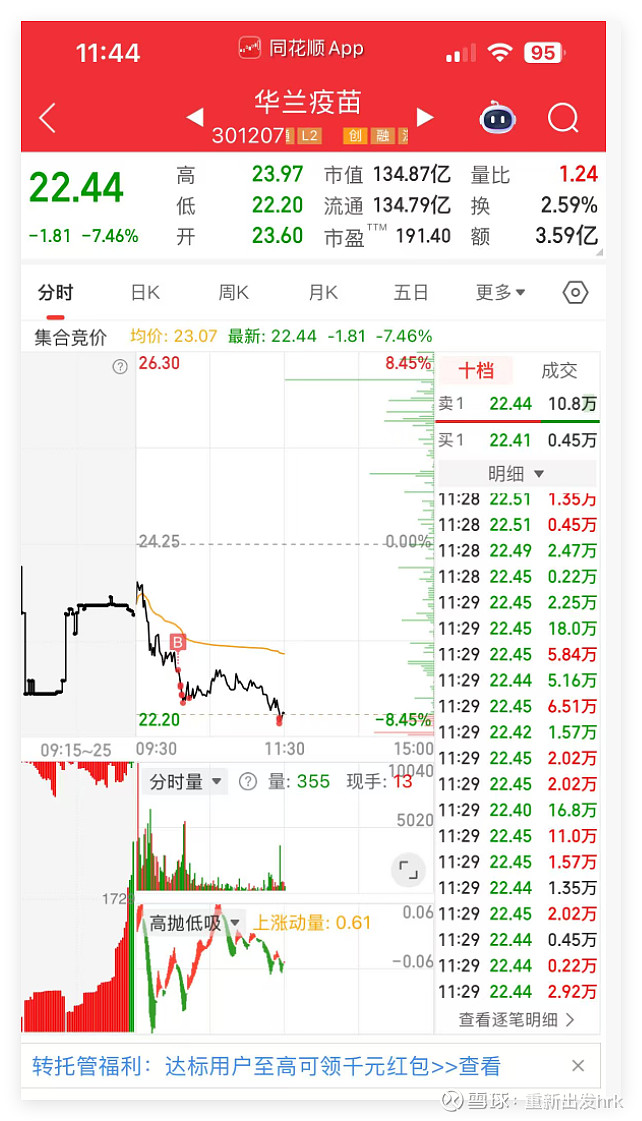This screenshot has width=642, height=1121.
Task: Switch to the 周K chart tab
Action: click(233, 293)
